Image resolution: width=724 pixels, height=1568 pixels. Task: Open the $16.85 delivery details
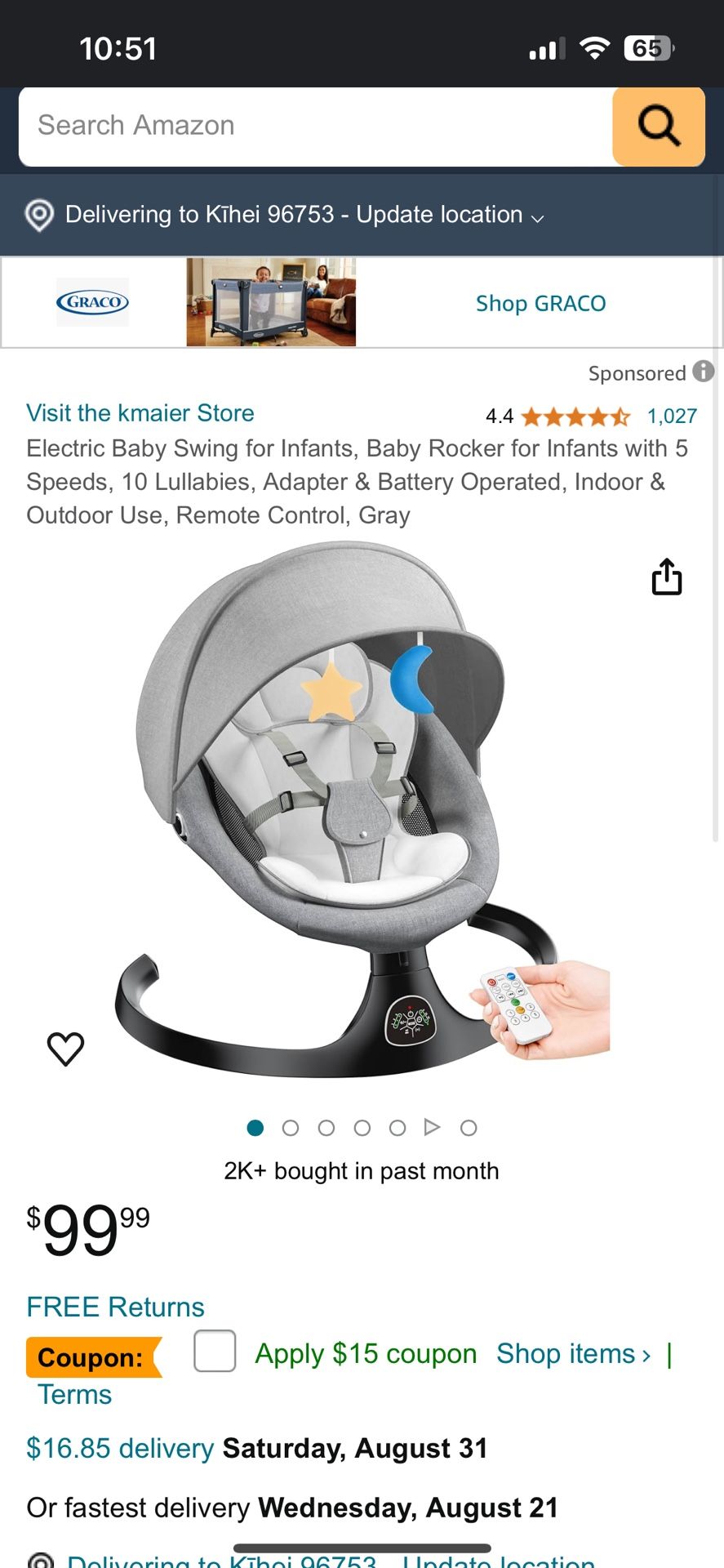(x=120, y=1449)
